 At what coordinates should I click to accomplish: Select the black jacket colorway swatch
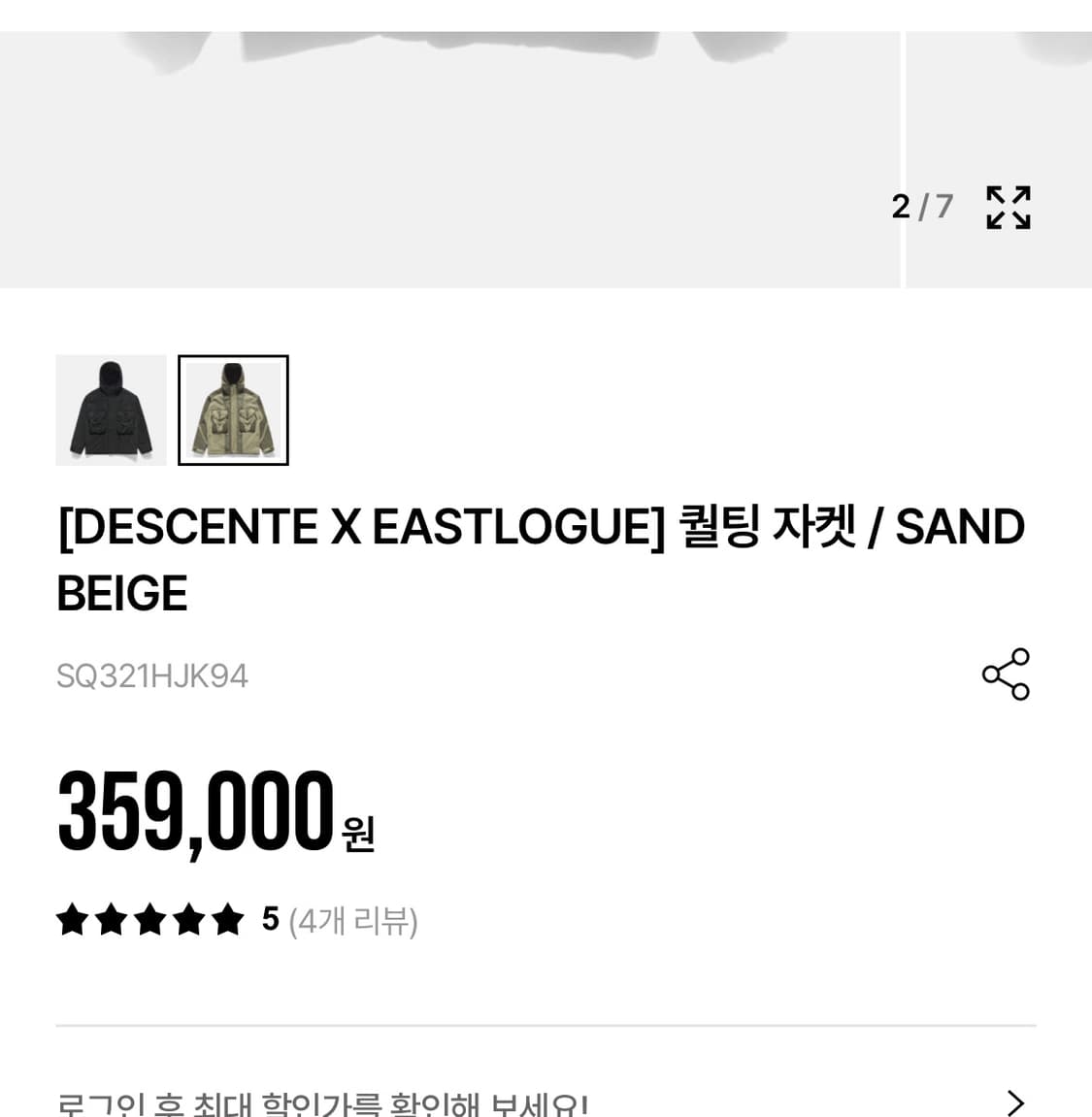111,410
